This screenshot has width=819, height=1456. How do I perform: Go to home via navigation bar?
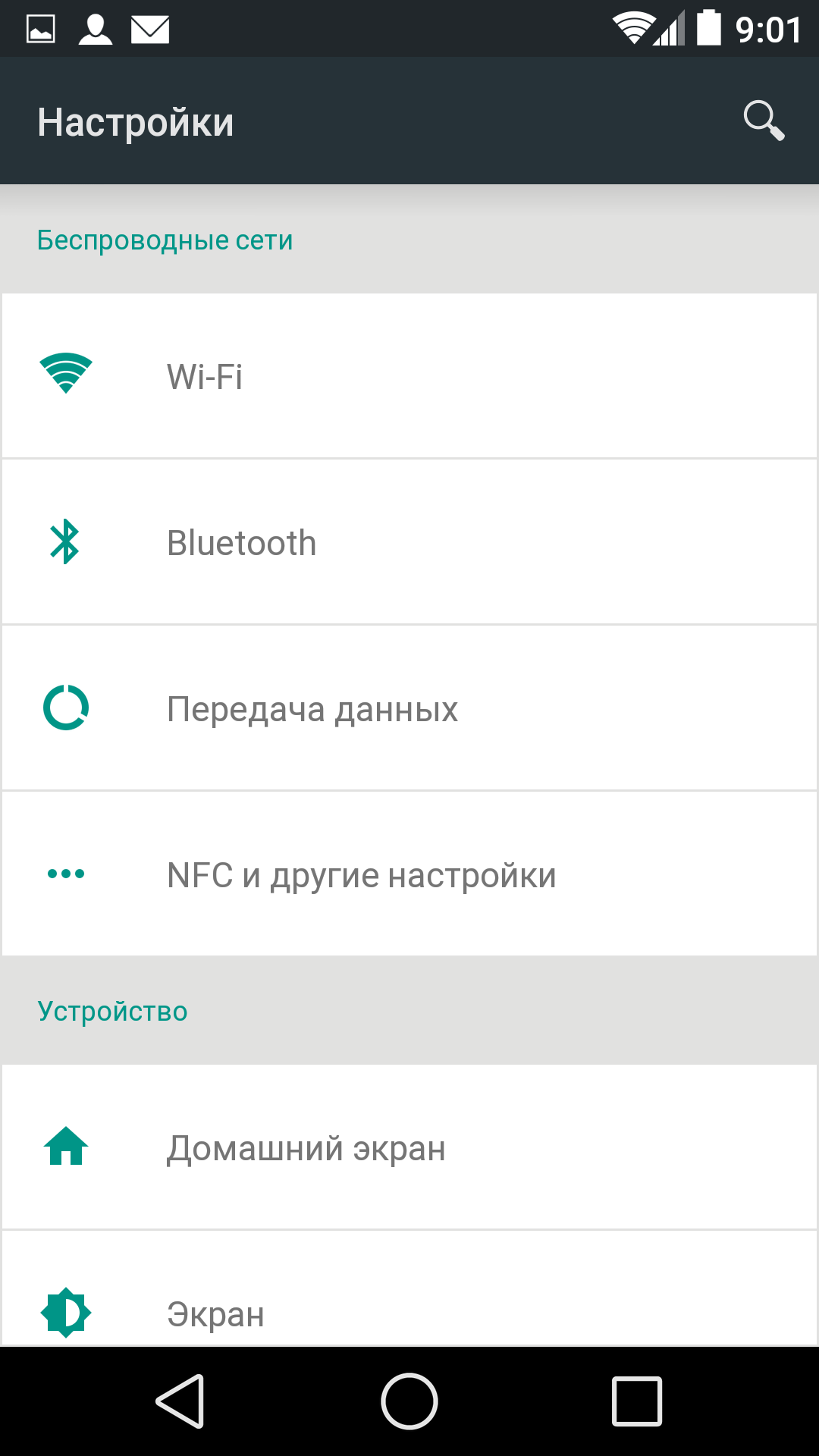click(x=409, y=1401)
